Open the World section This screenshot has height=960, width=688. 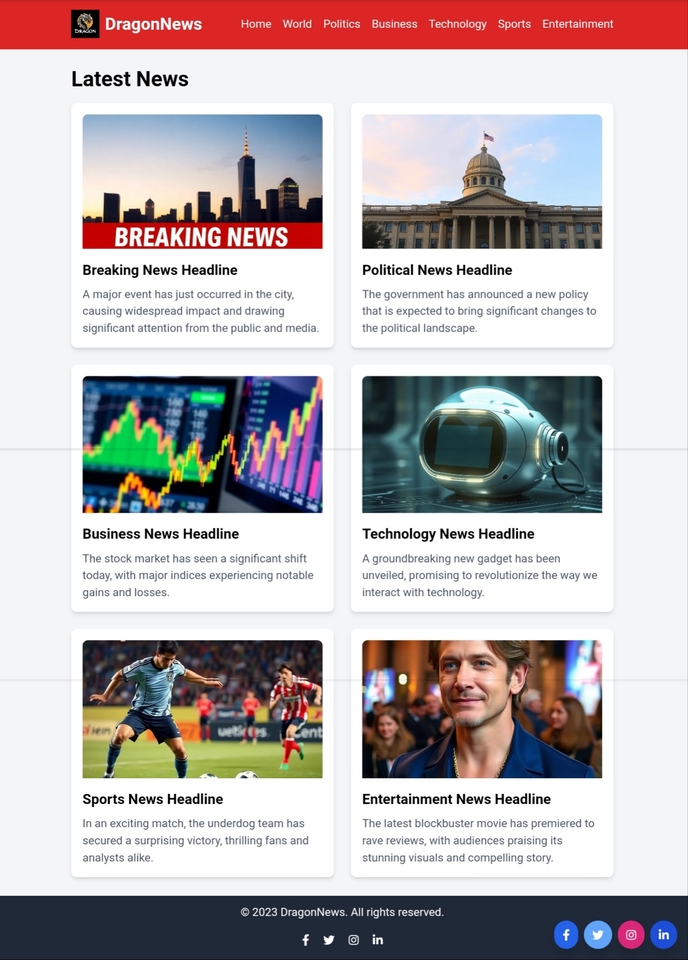pos(297,24)
